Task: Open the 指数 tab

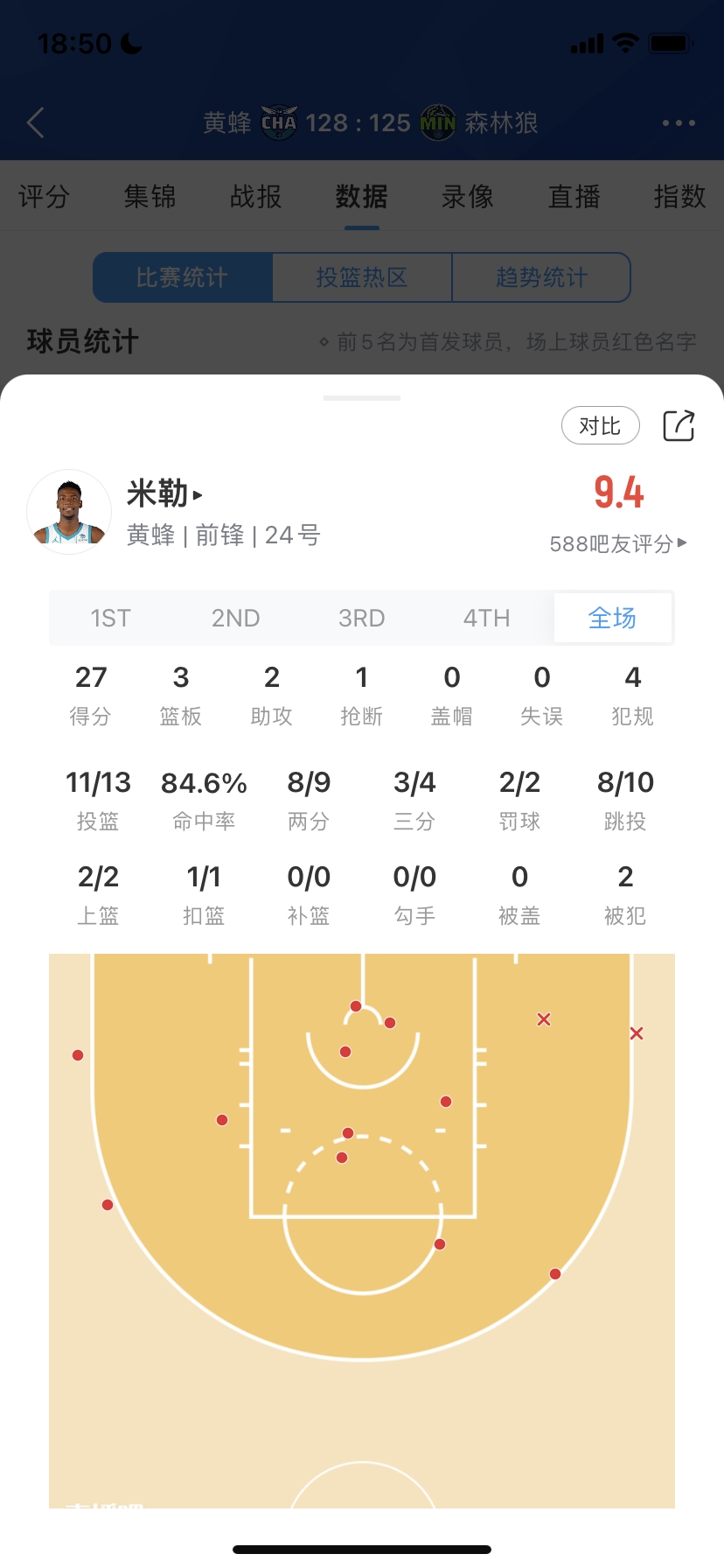Action: [x=680, y=197]
